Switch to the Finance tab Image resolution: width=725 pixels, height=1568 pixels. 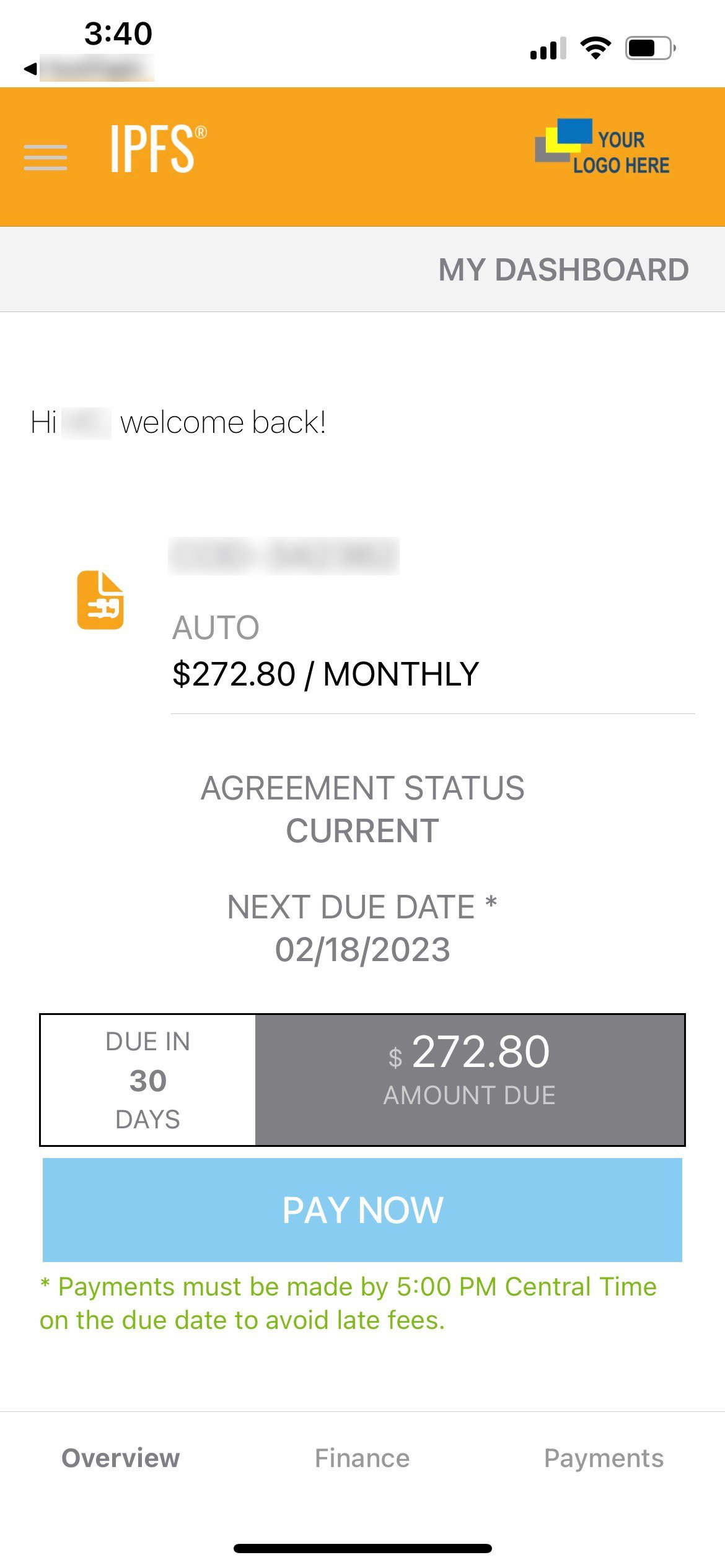pos(362,1458)
